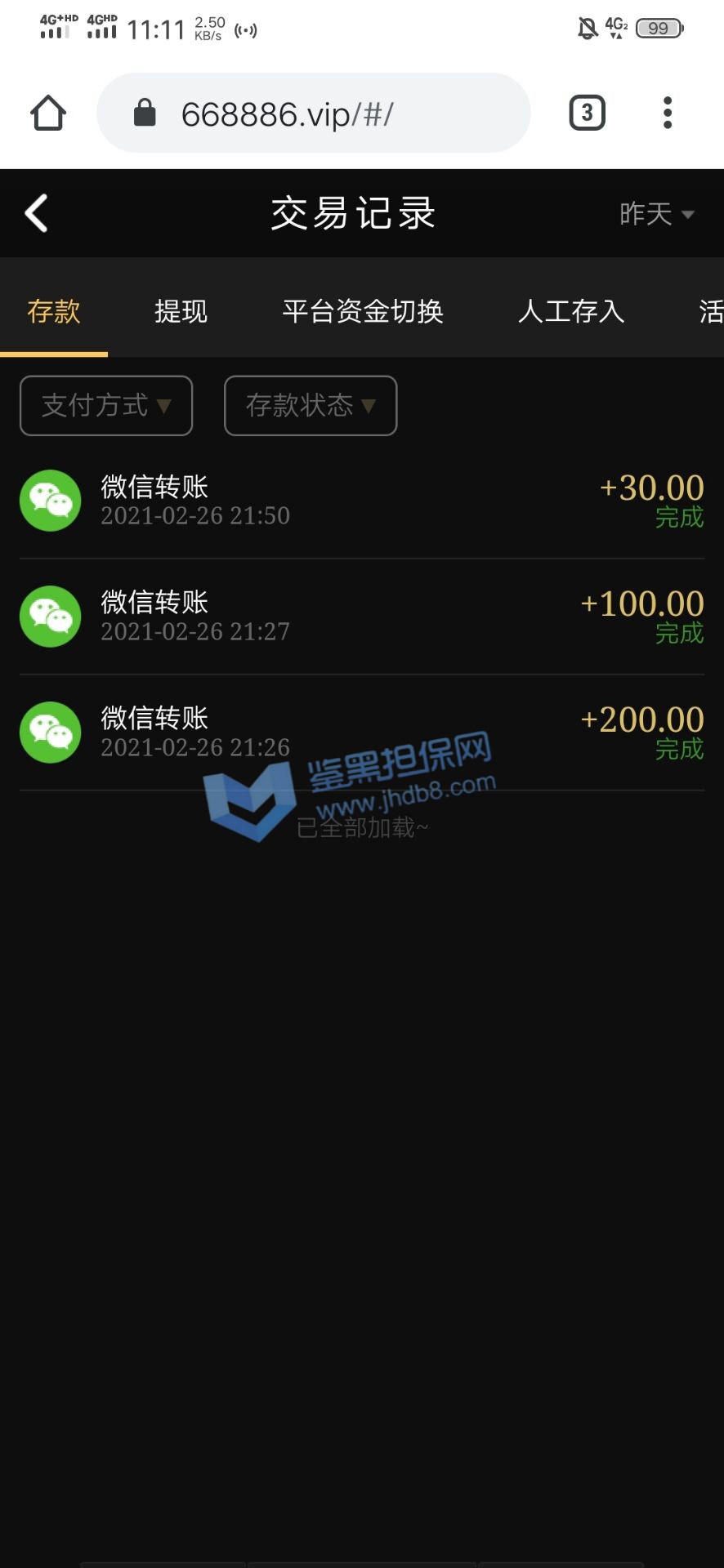Switch to the 人工存入 tab

click(x=570, y=311)
